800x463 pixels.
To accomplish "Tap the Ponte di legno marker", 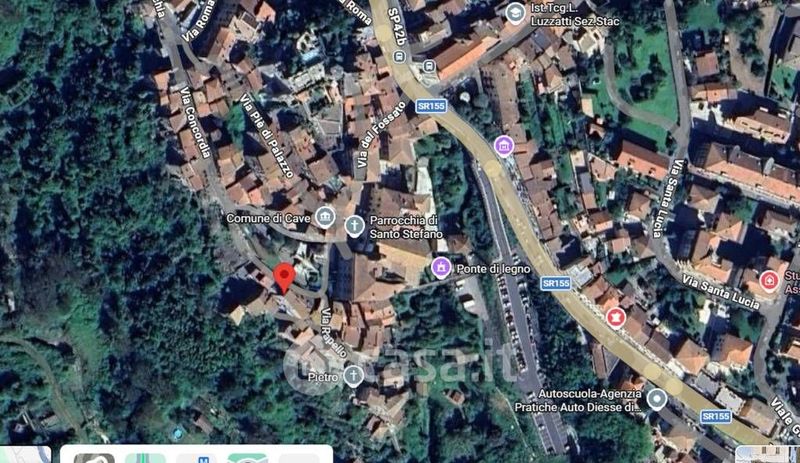I will (x=440, y=268).
